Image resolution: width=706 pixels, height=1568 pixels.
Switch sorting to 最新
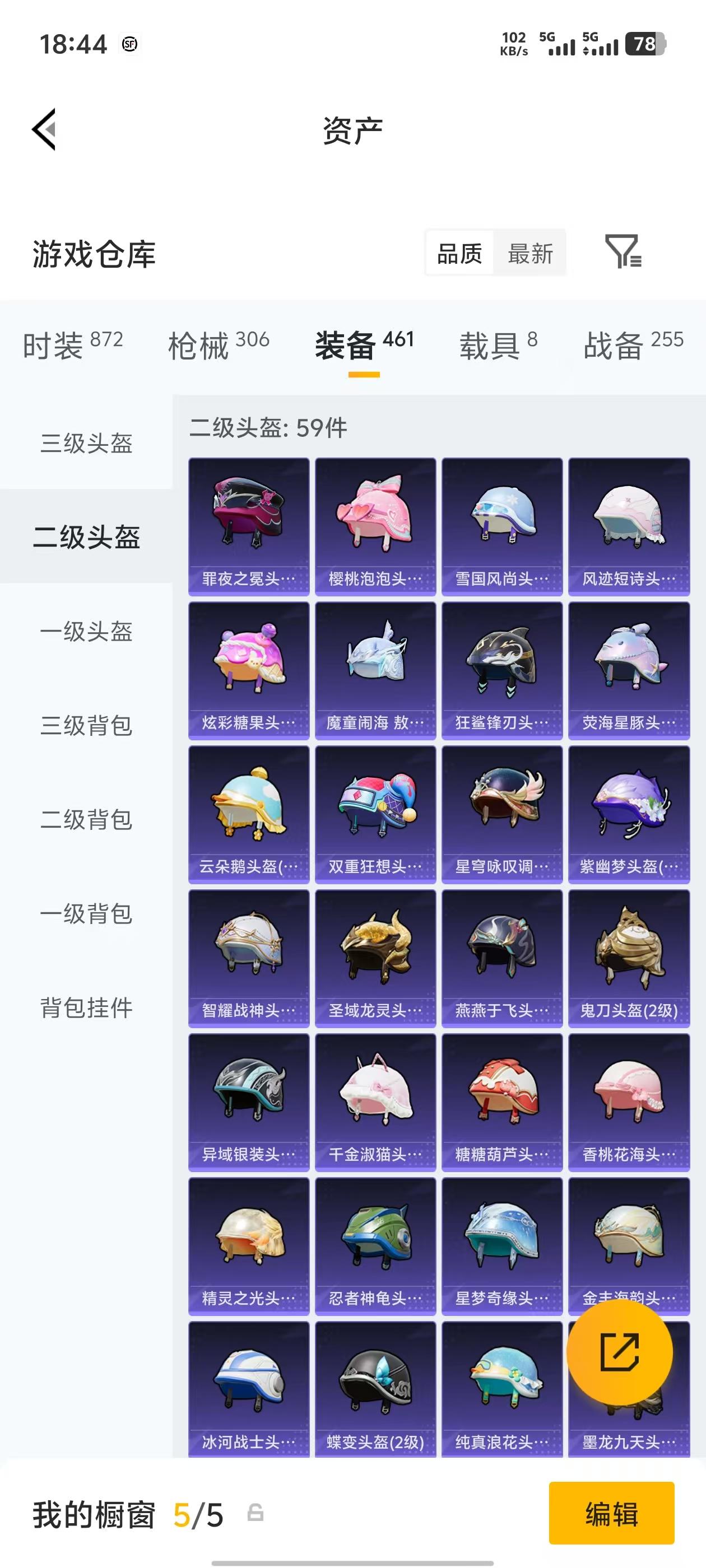point(531,253)
